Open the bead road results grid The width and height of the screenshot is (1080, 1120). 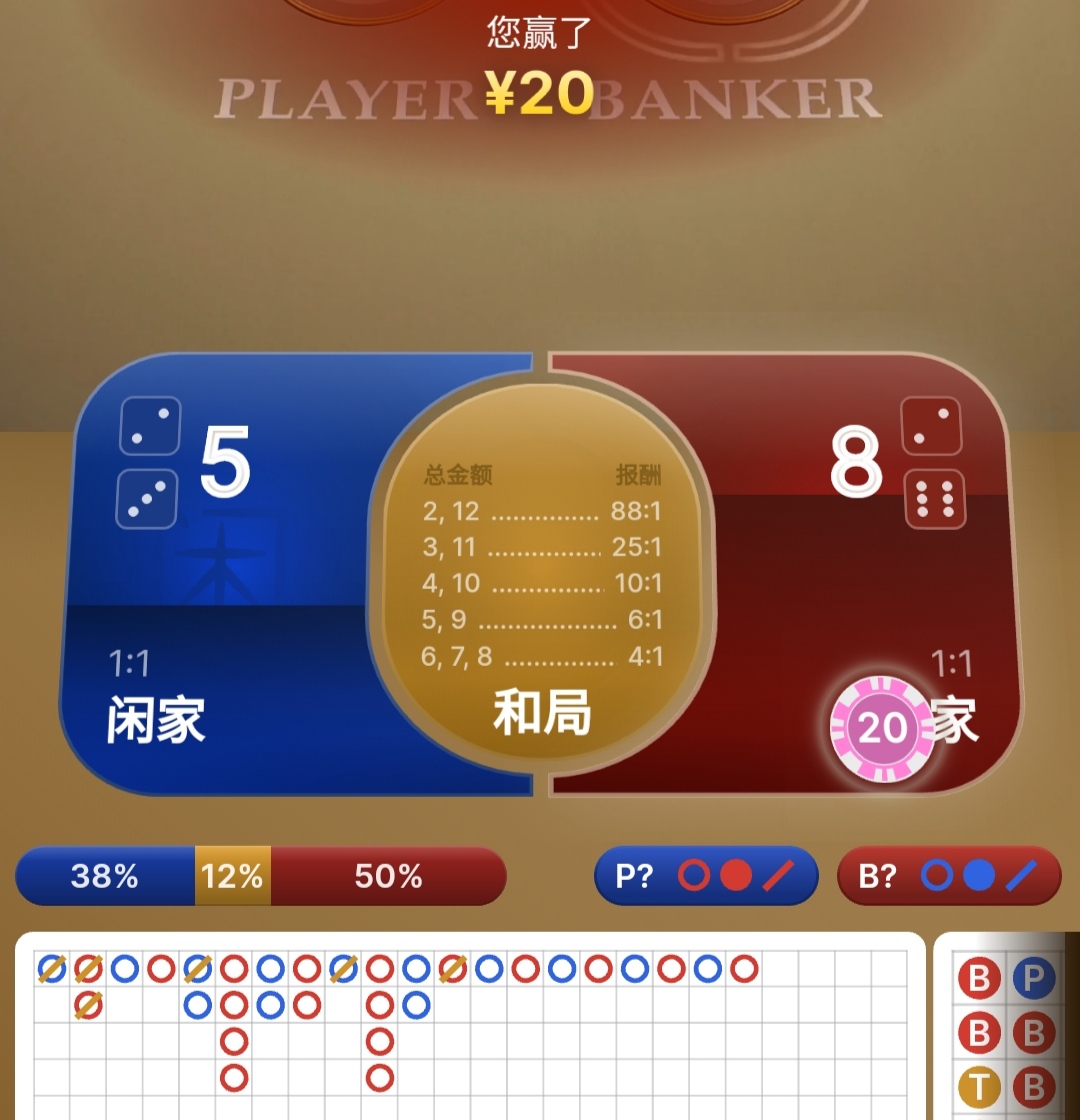(470, 1030)
